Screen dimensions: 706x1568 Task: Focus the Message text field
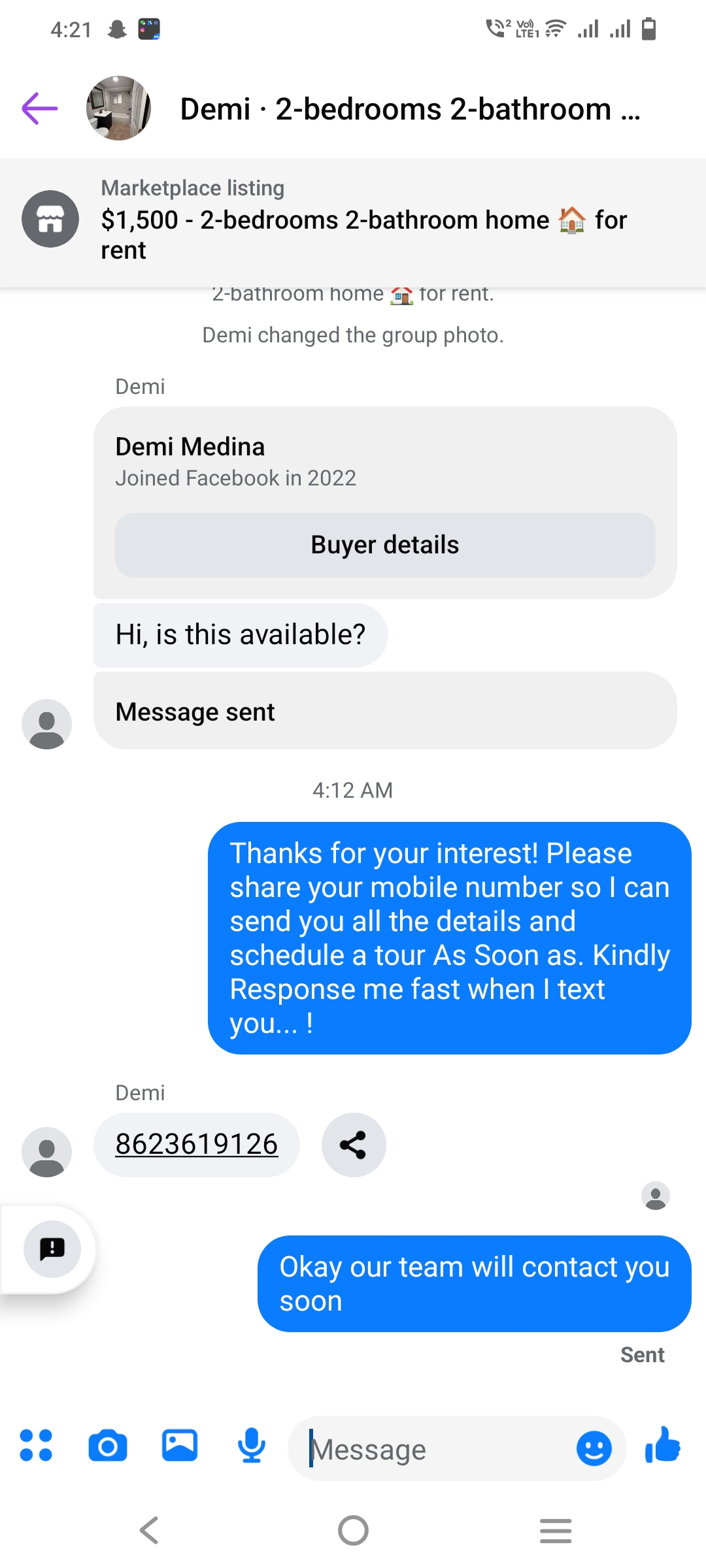(x=431, y=1449)
